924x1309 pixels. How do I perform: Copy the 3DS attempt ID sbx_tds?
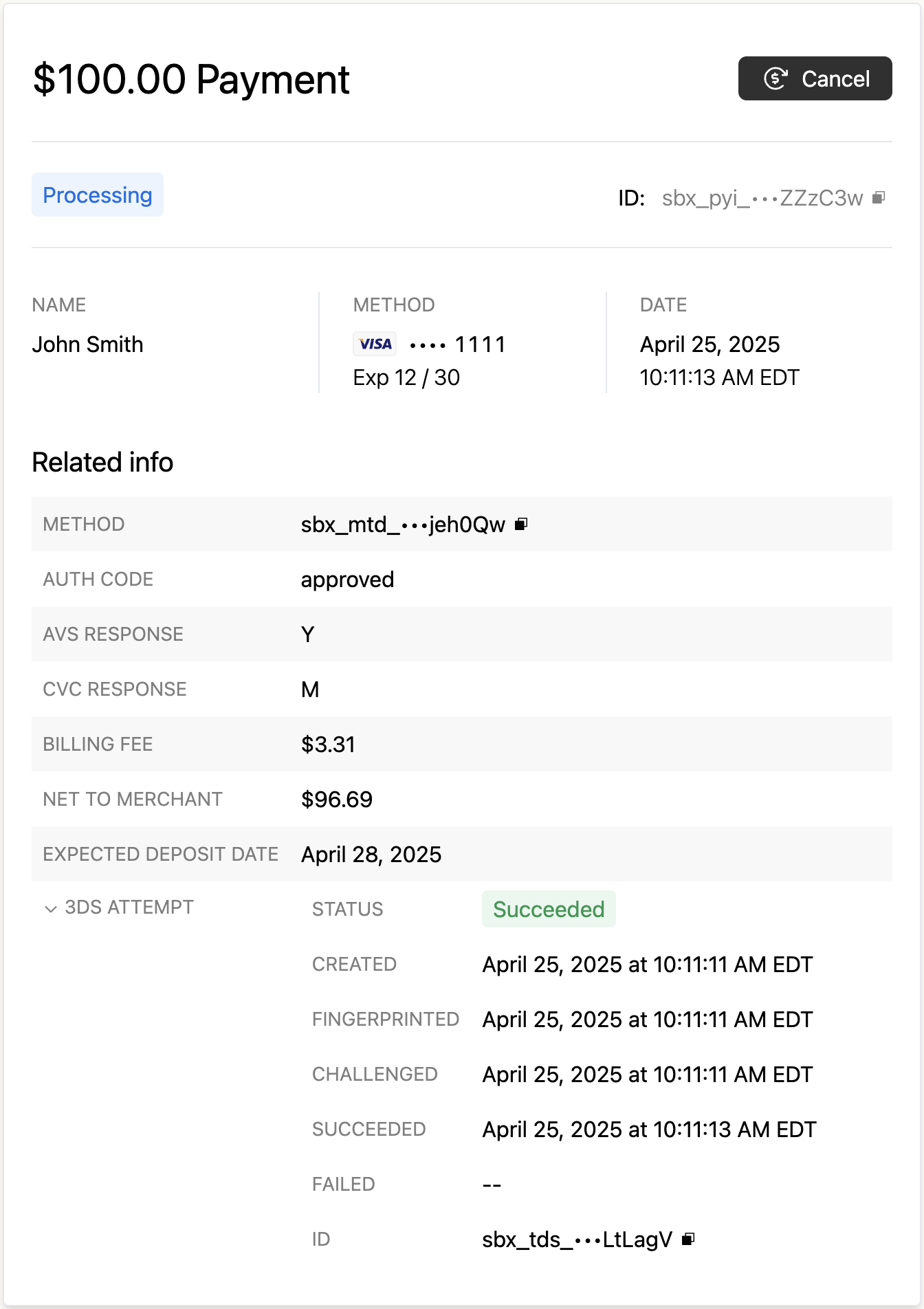coord(688,1239)
